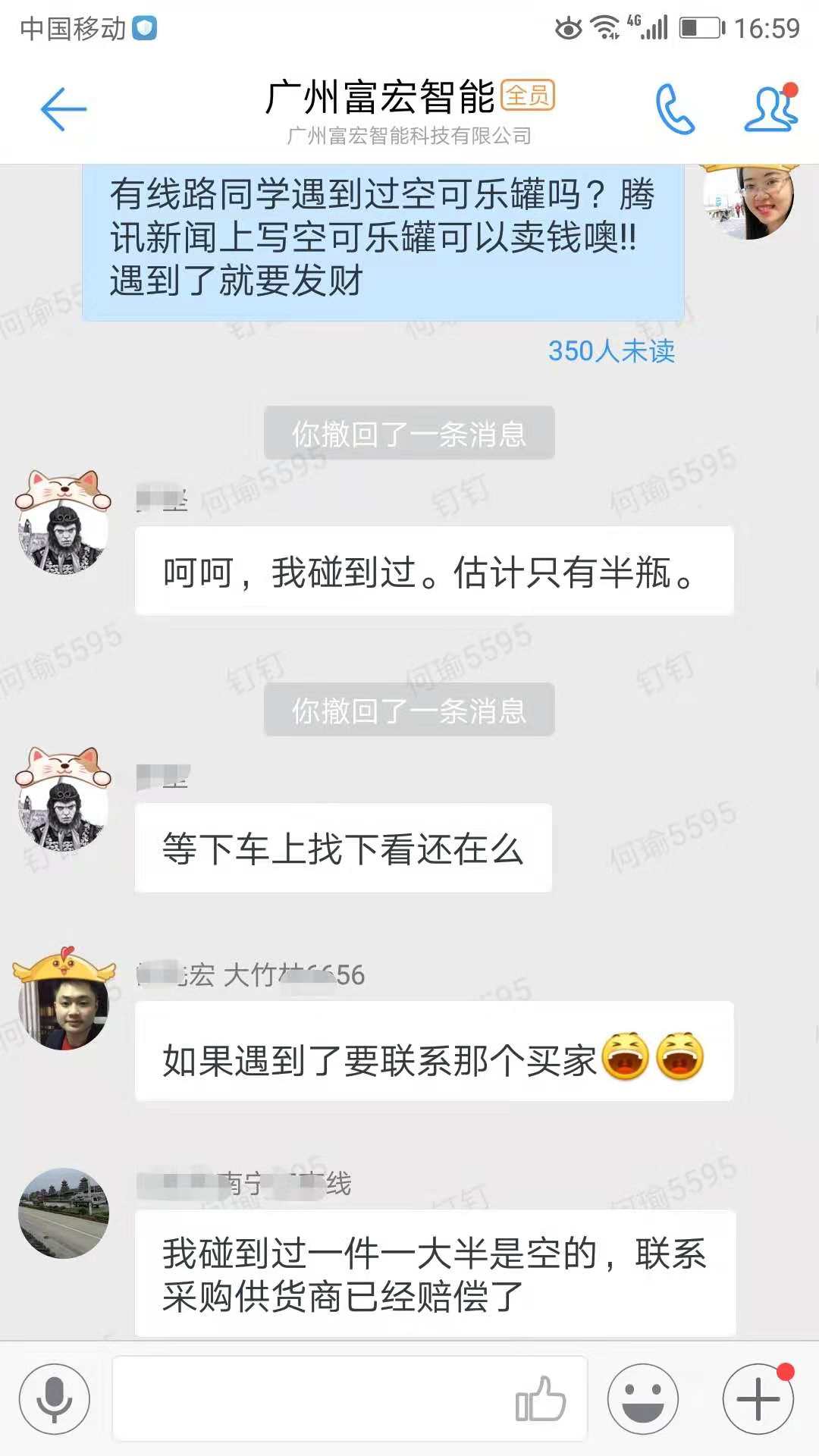Tap the microphone voice input button

coord(55,1399)
